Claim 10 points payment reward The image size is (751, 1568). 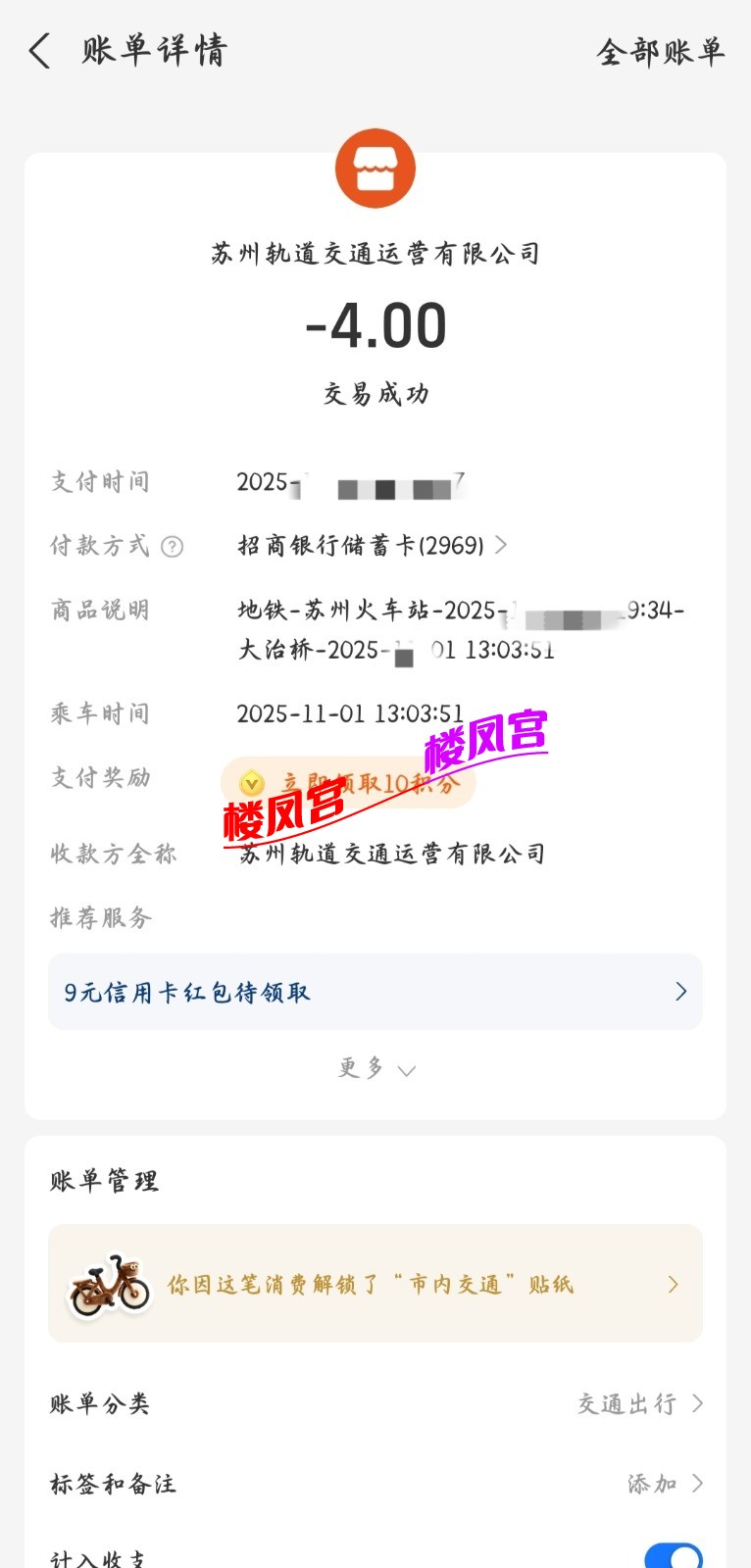tap(348, 783)
